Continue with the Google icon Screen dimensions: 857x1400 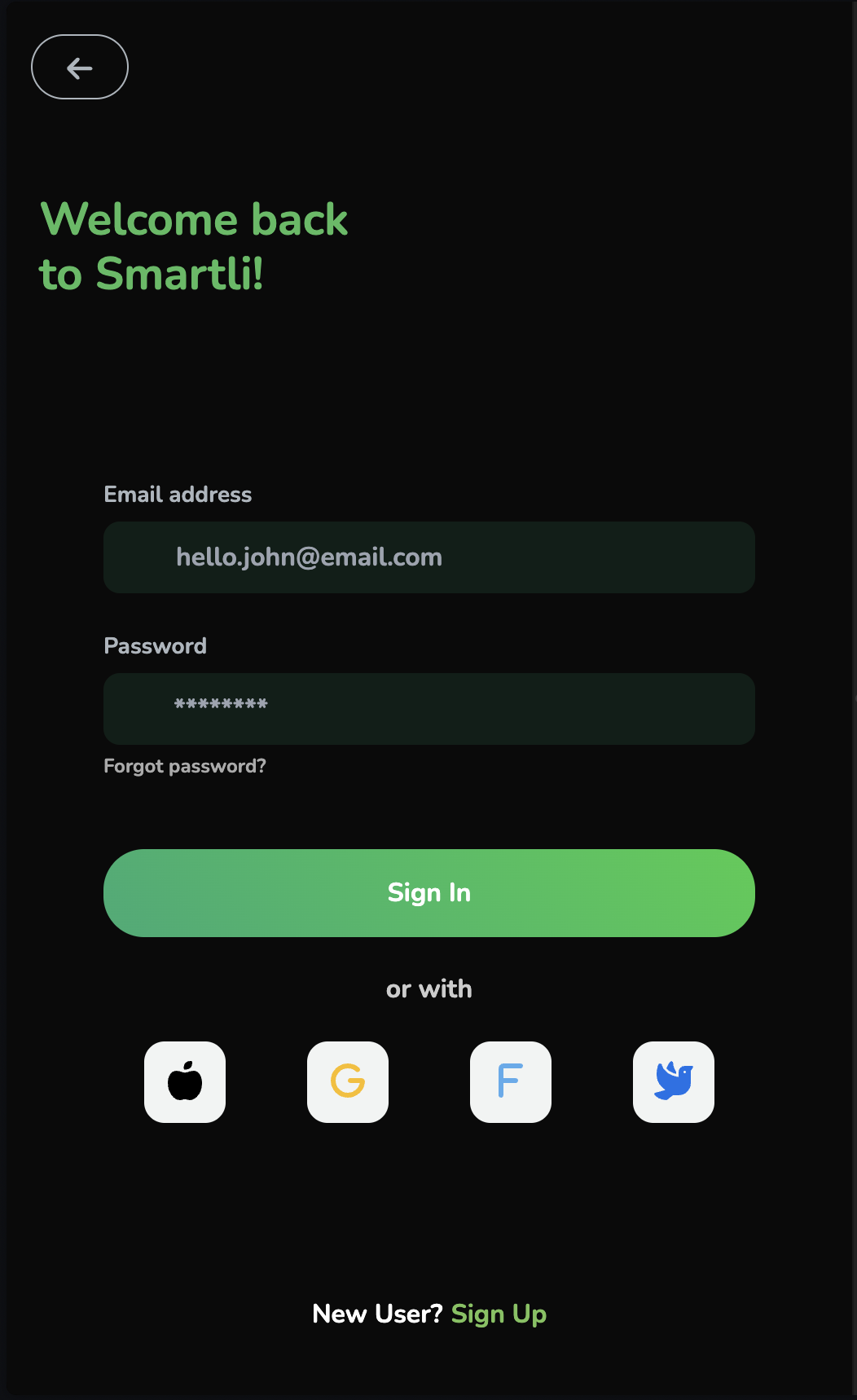pyautogui.click(x=348, y=1082)
